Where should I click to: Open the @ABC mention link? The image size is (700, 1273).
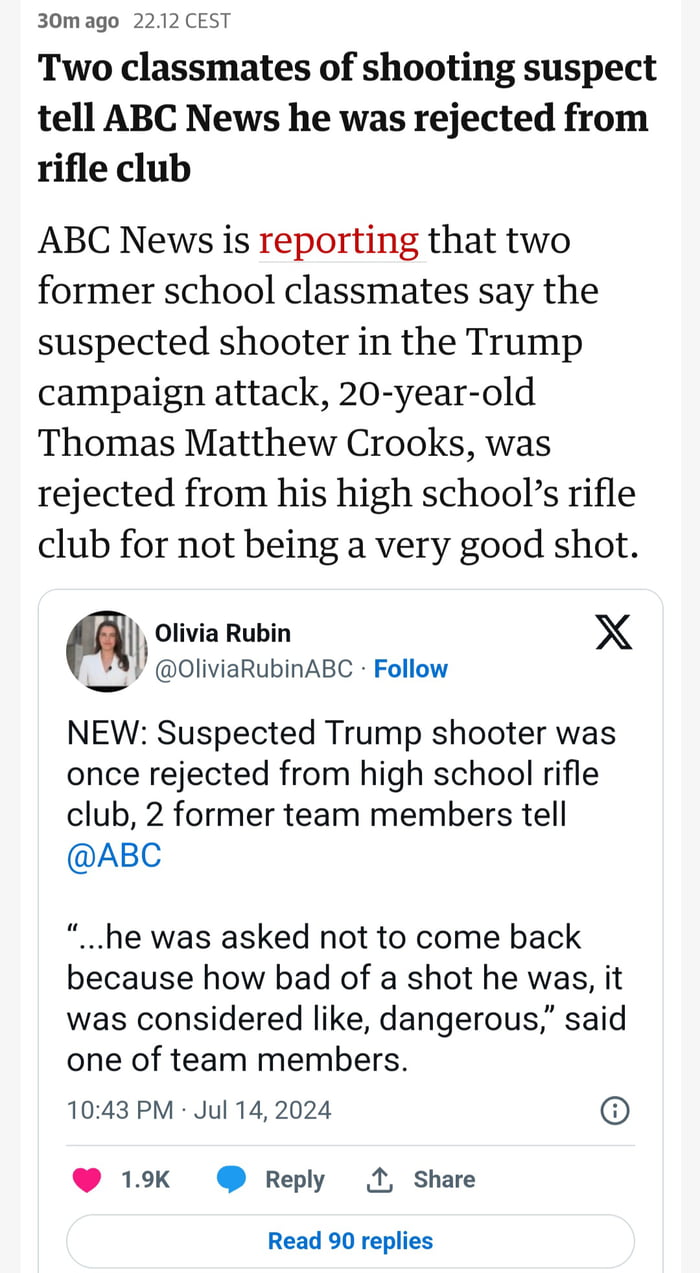pyautogui.click(x=113, y=857)
